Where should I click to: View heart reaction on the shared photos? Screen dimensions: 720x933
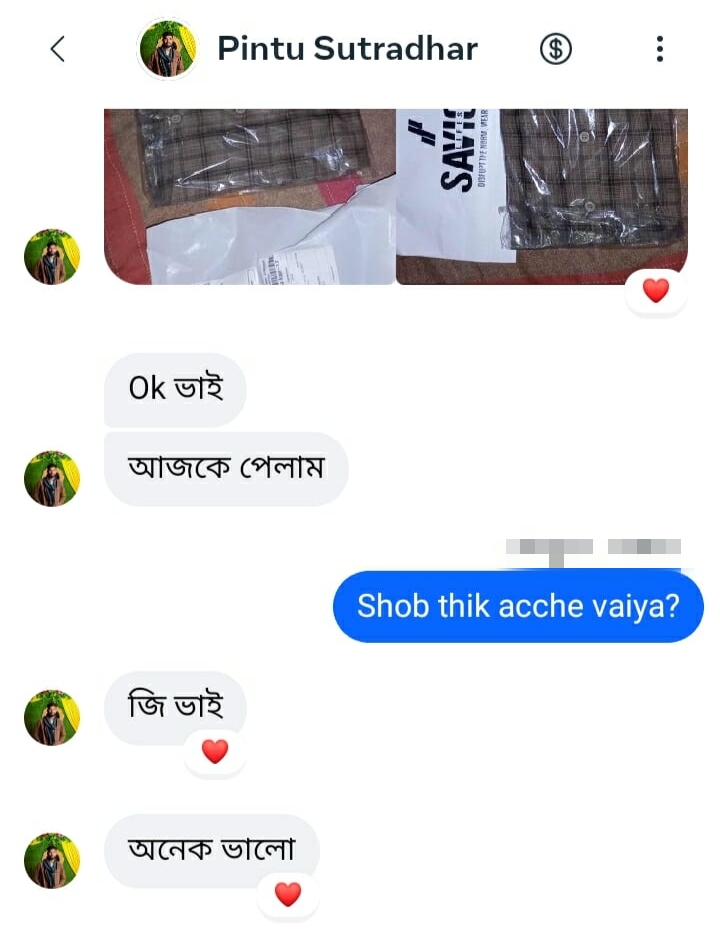[655, 291]
